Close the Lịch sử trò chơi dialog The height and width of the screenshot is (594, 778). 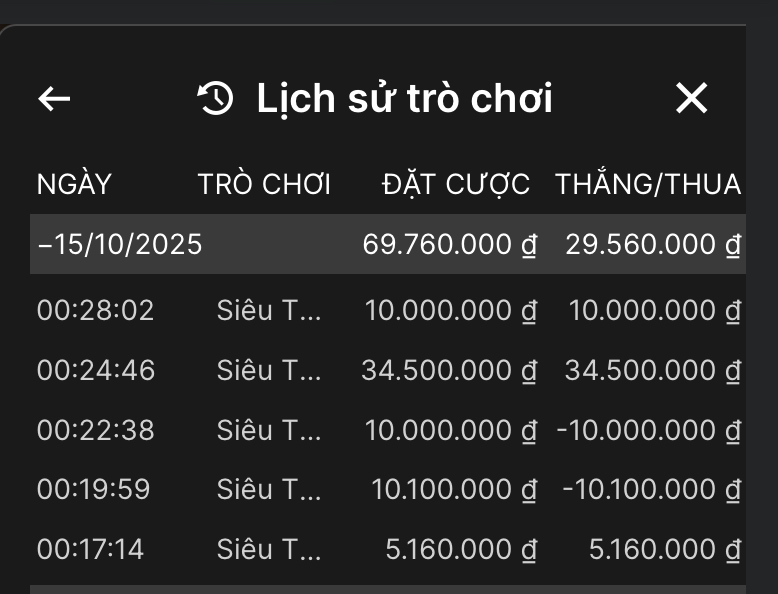691,98
